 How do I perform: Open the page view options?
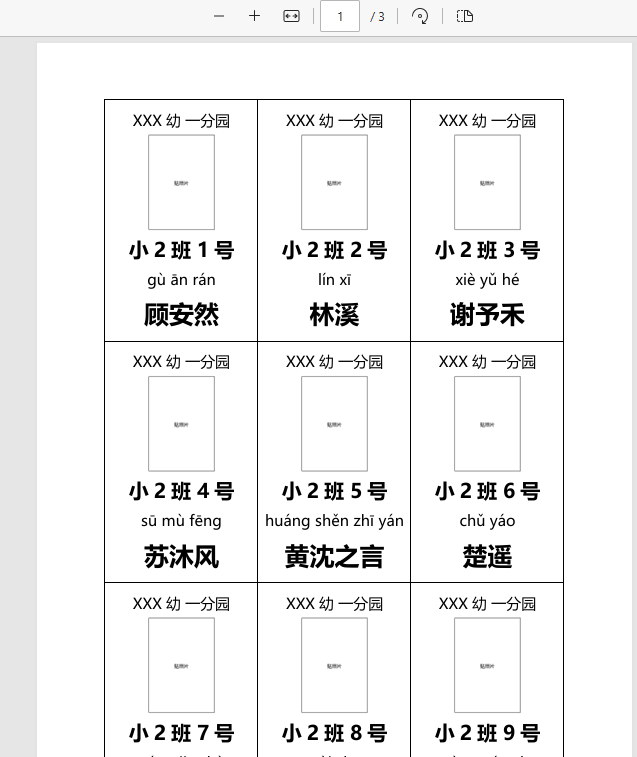coord(464,16)
